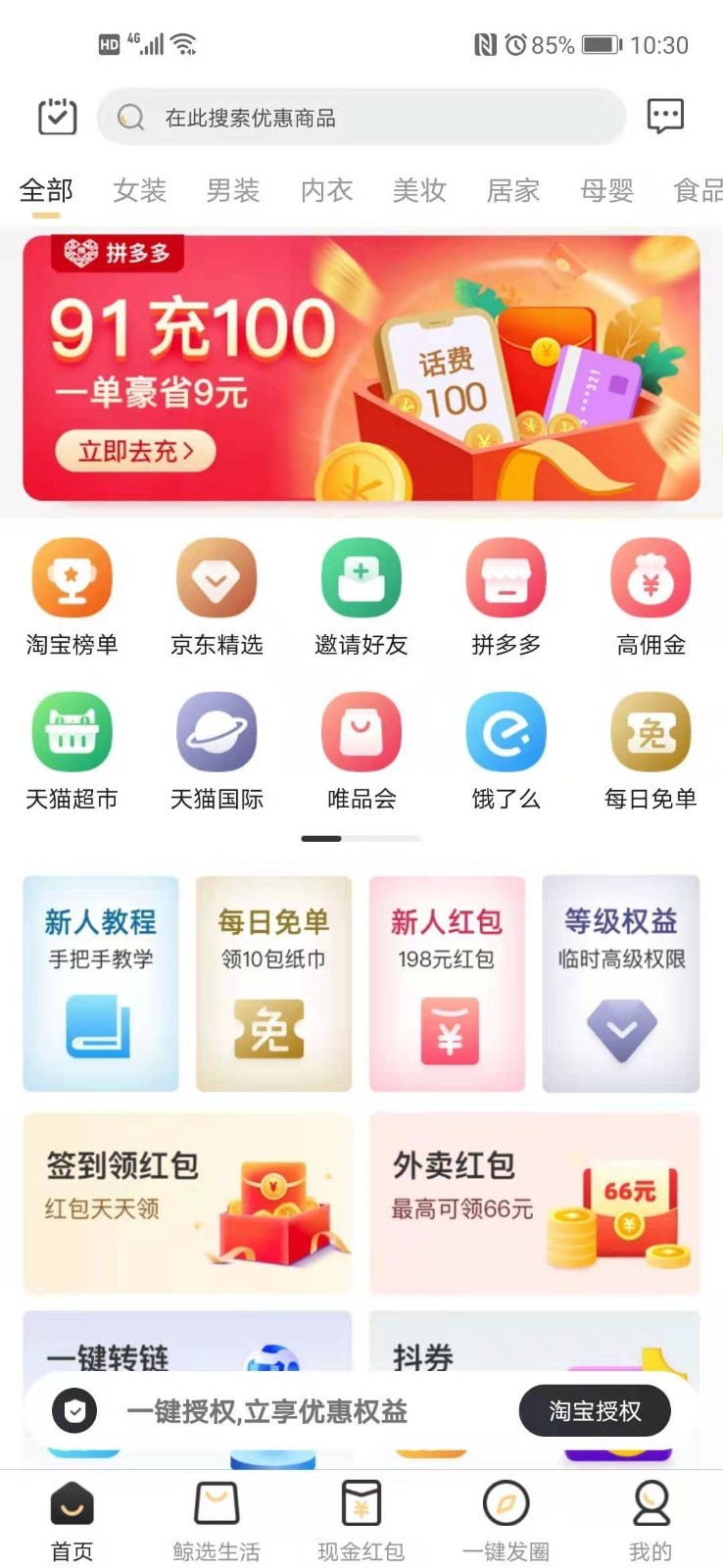The image size is (723, 1568).
Task: Tap the 淘宝授权 button
Action: click(x=595, y=1411)
